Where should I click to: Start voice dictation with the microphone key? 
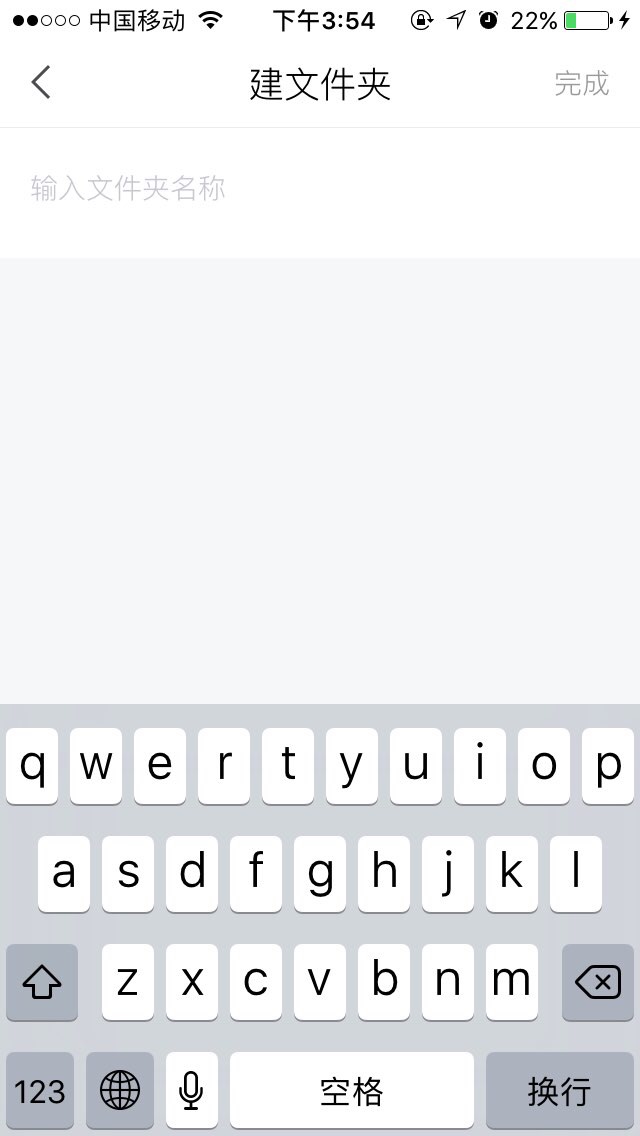pyautogui.click(x=191, y=1090)
